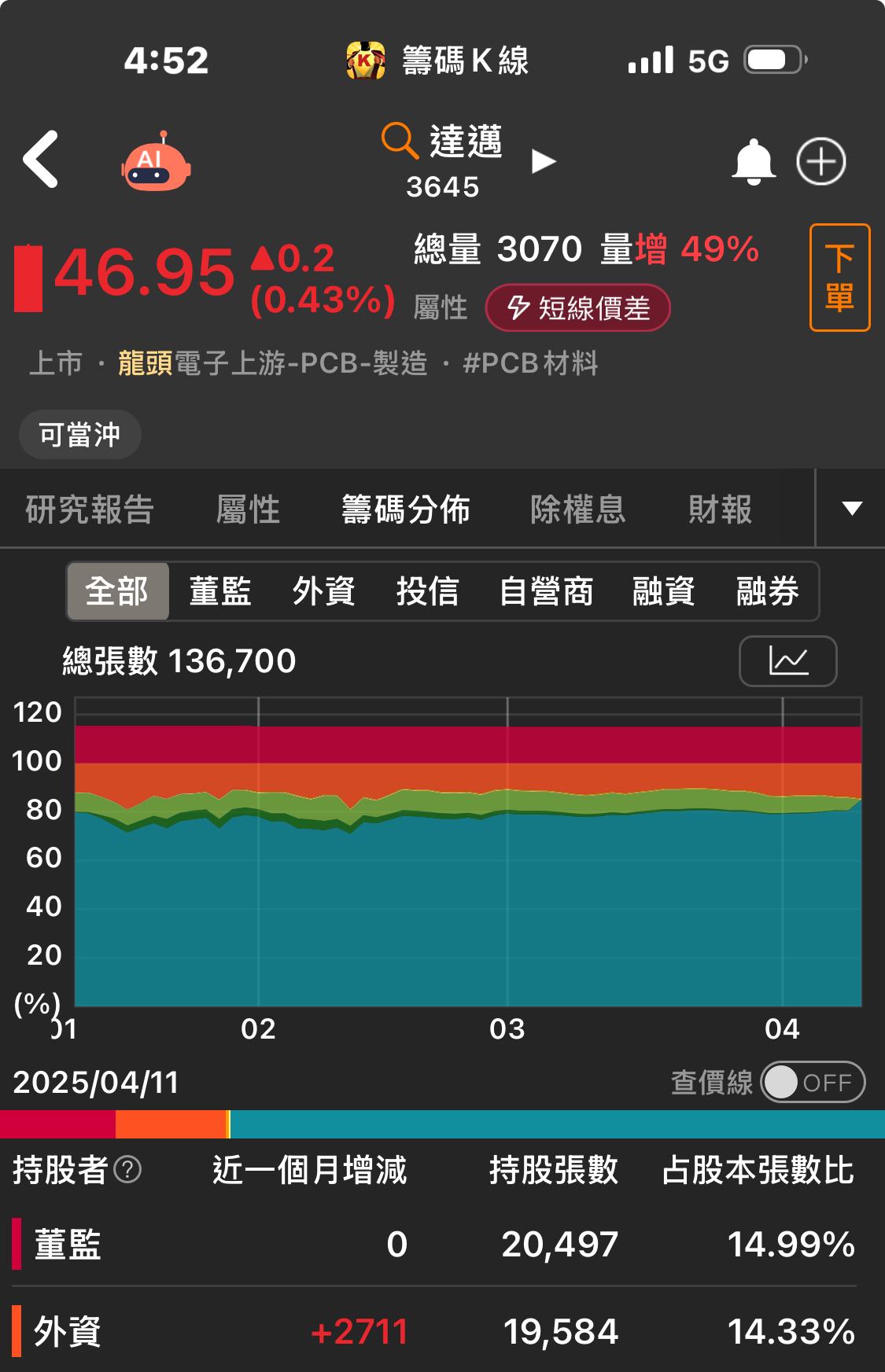Add stock to watchlist with plus
This screenshot has width=885, height=1372.
tap(820, 162)
